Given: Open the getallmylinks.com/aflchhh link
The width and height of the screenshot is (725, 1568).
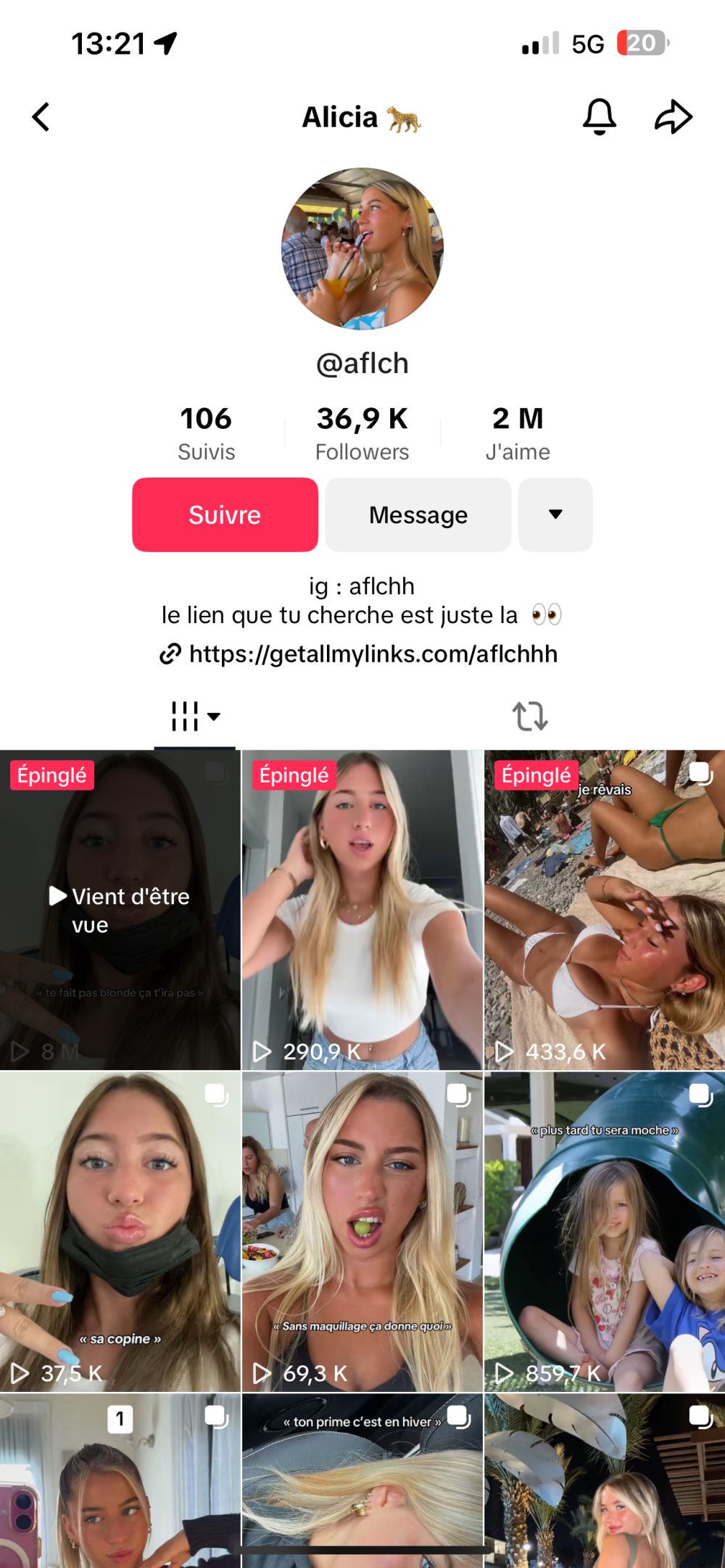Looking at the screenshot, I should pyautogui.click(x=372, y=654).
